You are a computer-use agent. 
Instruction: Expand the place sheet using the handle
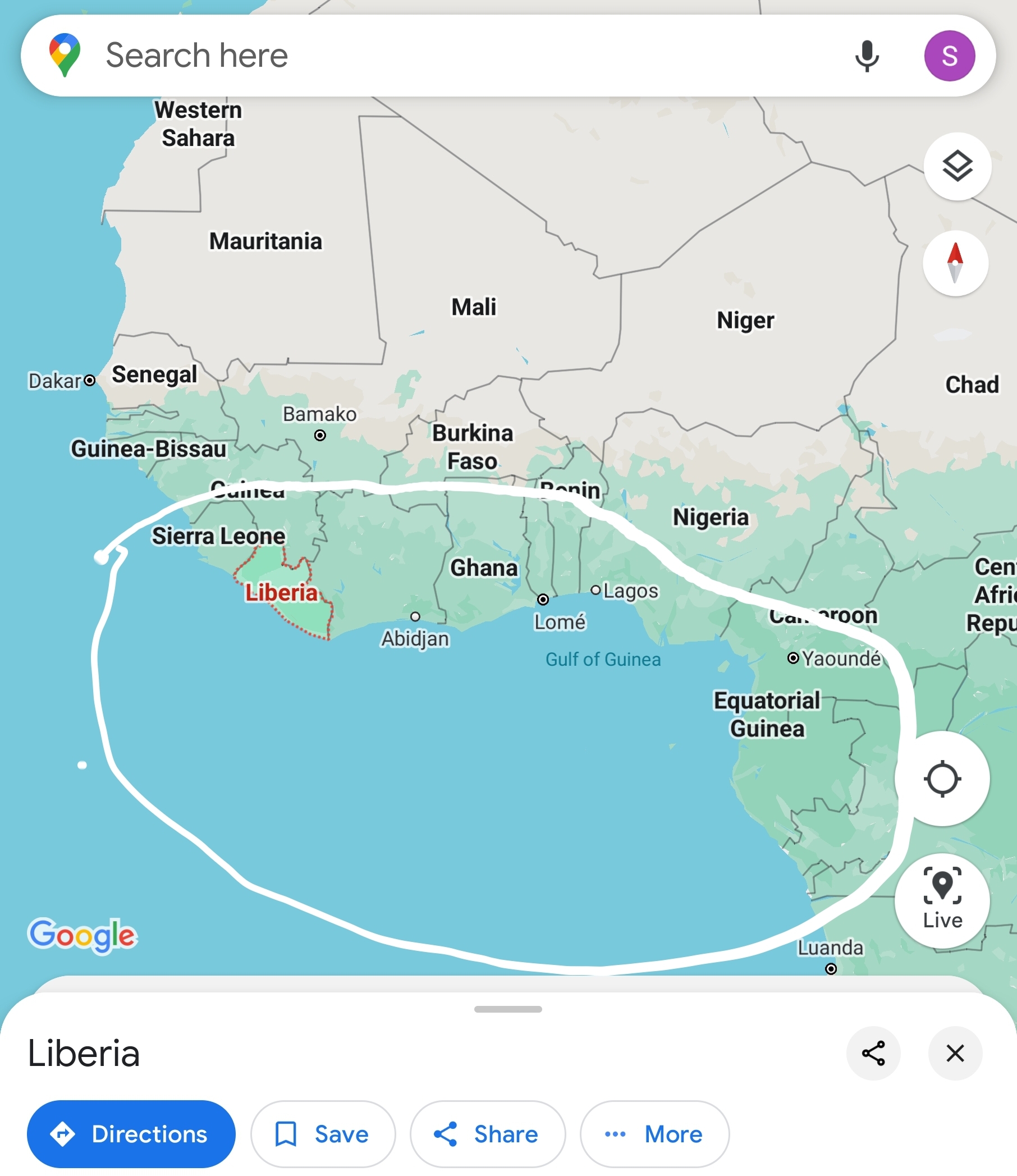point(508,1009)
